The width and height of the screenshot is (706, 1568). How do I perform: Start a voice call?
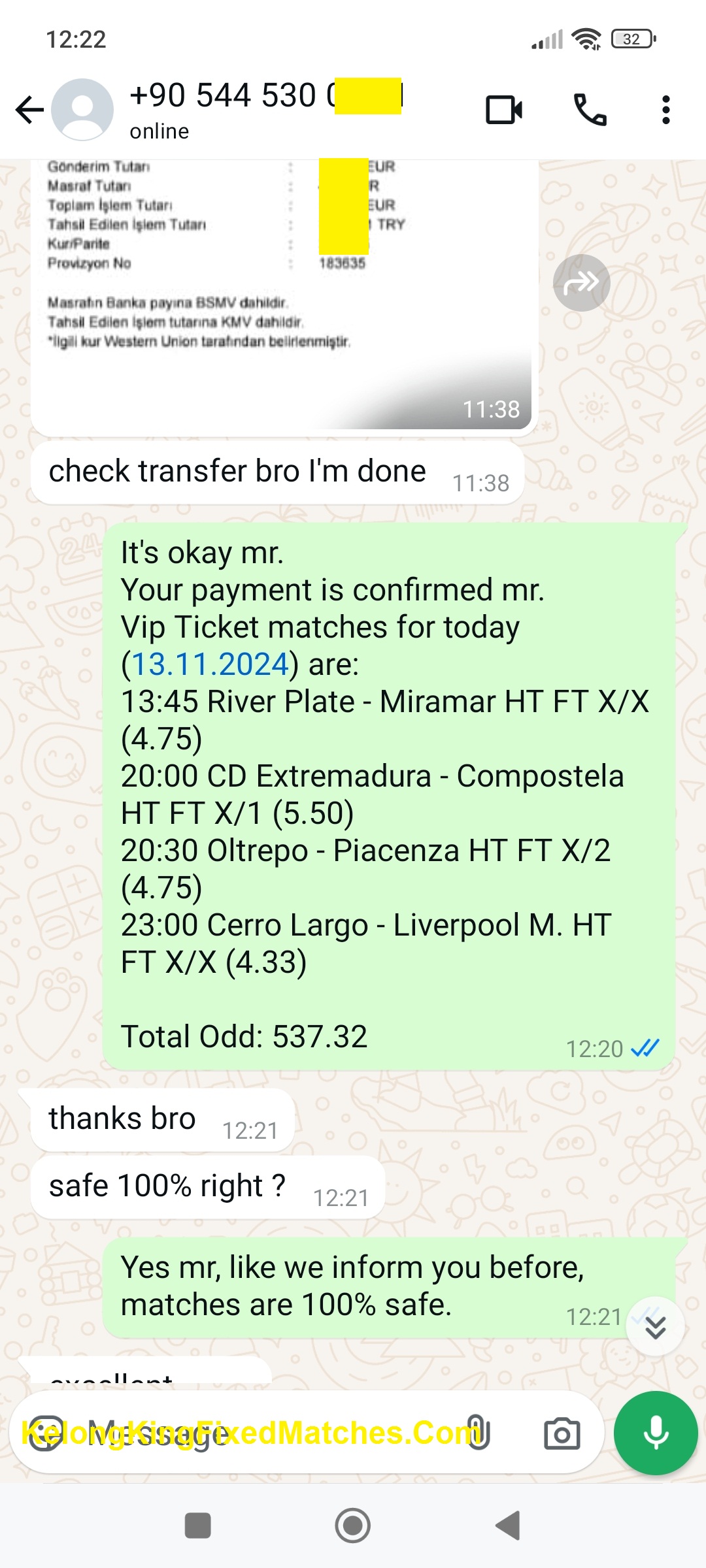click(590, 110)
